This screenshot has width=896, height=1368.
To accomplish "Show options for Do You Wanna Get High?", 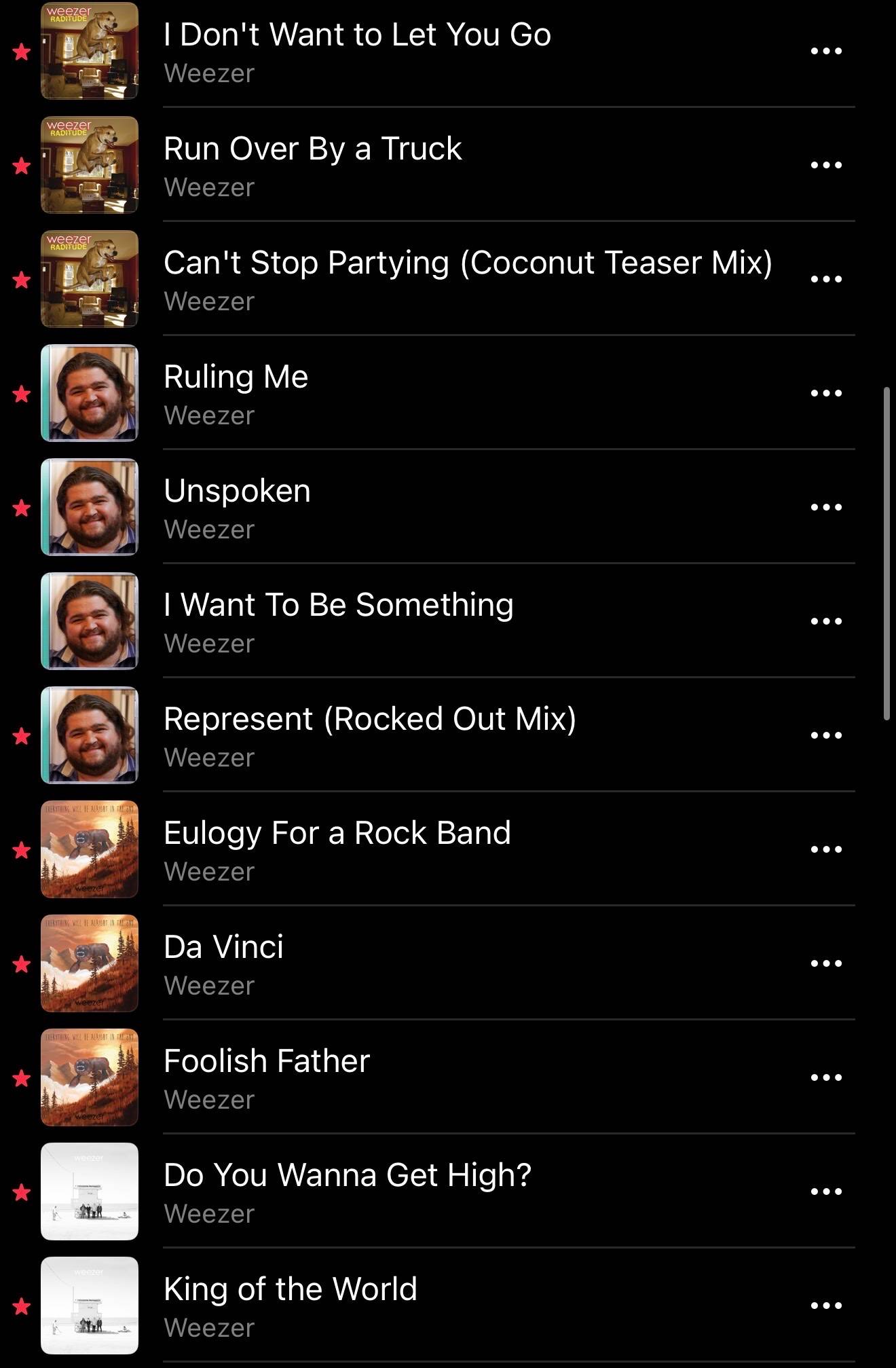I will click(x=826, y=1191).
